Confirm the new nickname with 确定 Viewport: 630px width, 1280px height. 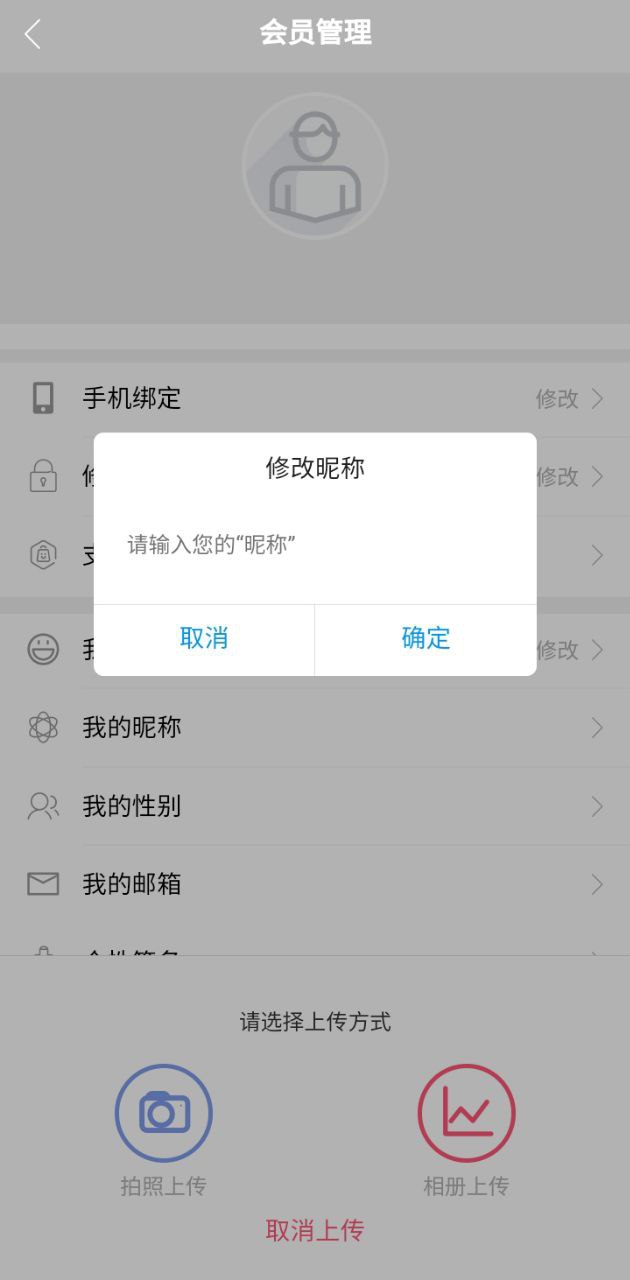point(426,639)
